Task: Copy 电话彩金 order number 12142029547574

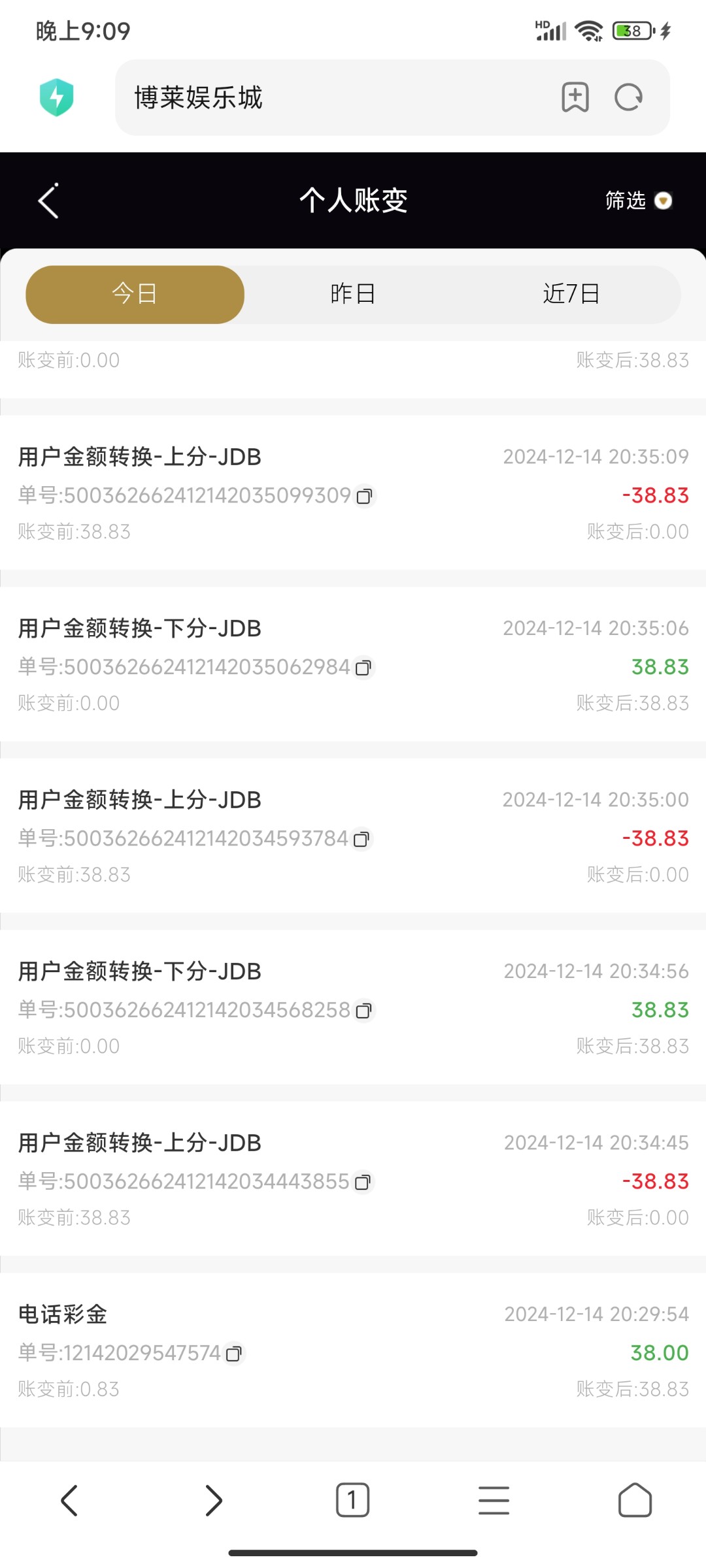Action: [233, 1354]
